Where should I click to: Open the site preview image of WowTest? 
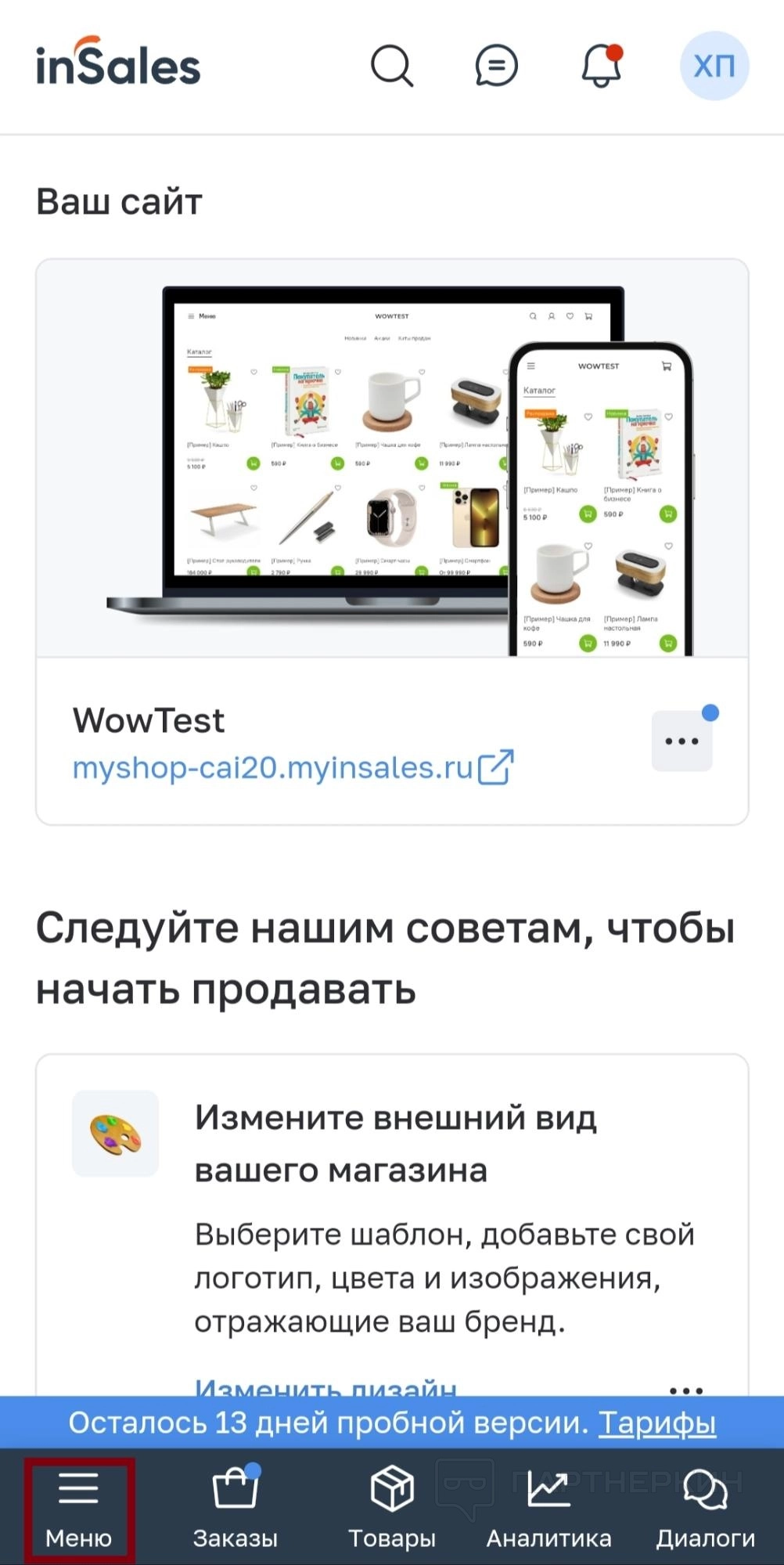(x=392, y=459)
